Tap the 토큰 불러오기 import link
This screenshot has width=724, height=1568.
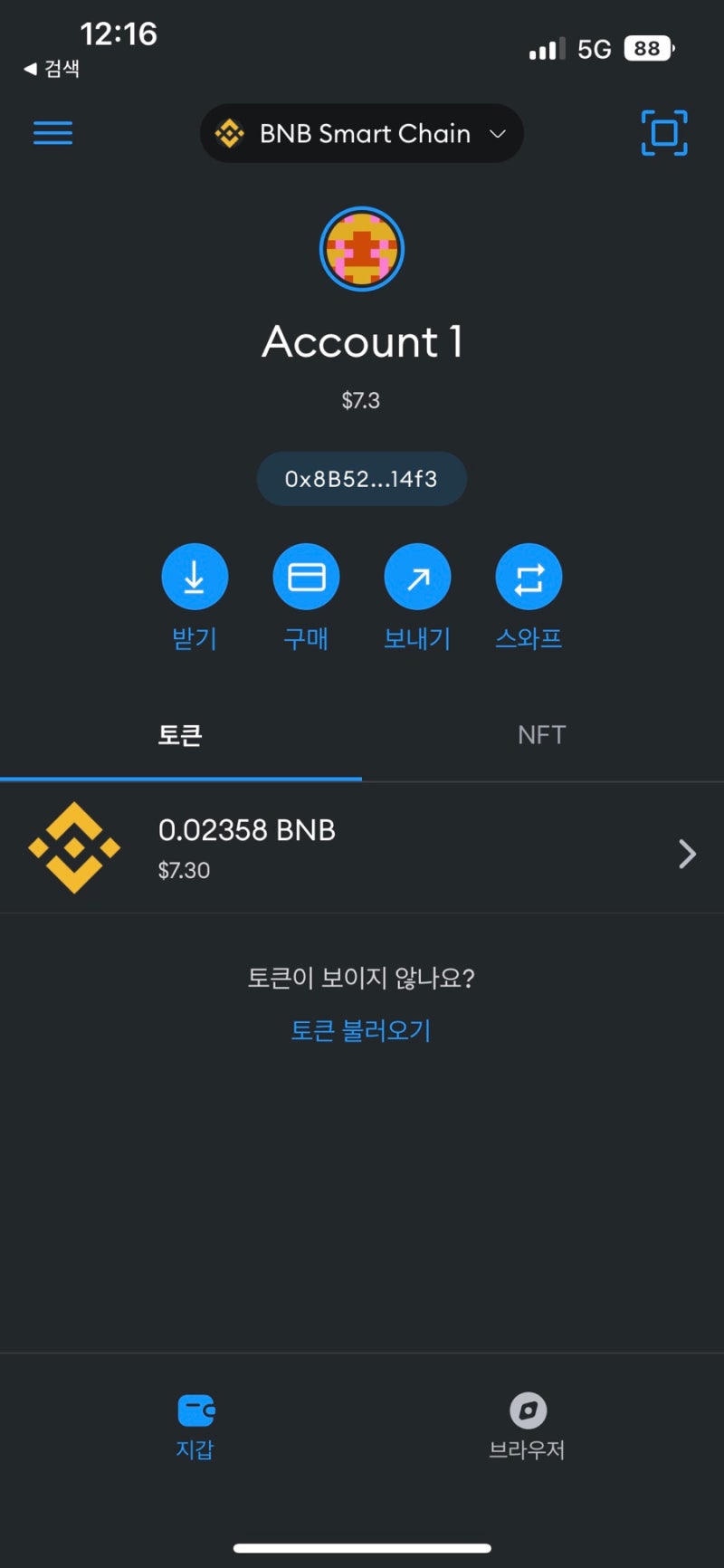pos(361,1030)
